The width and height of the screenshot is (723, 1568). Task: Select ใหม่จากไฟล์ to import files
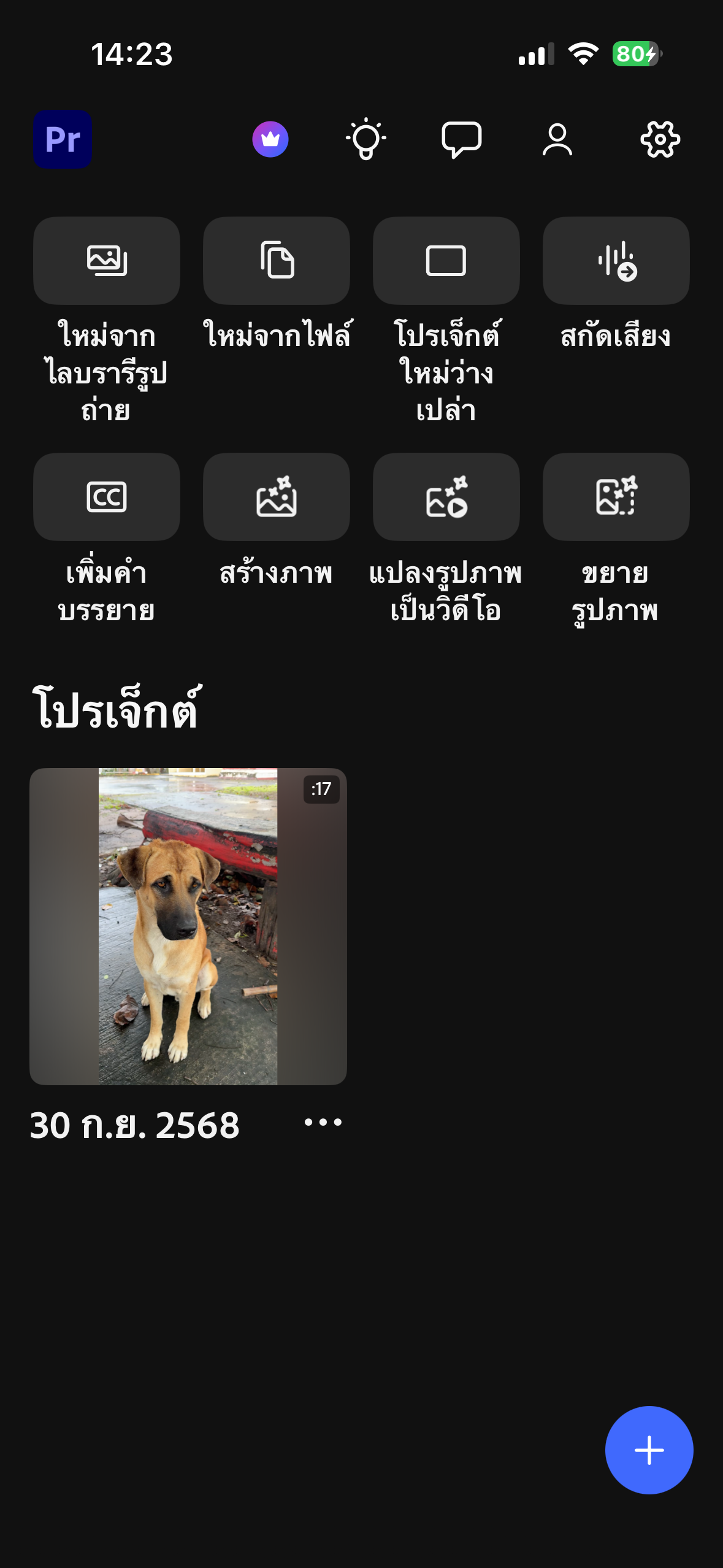click(277, 261)
